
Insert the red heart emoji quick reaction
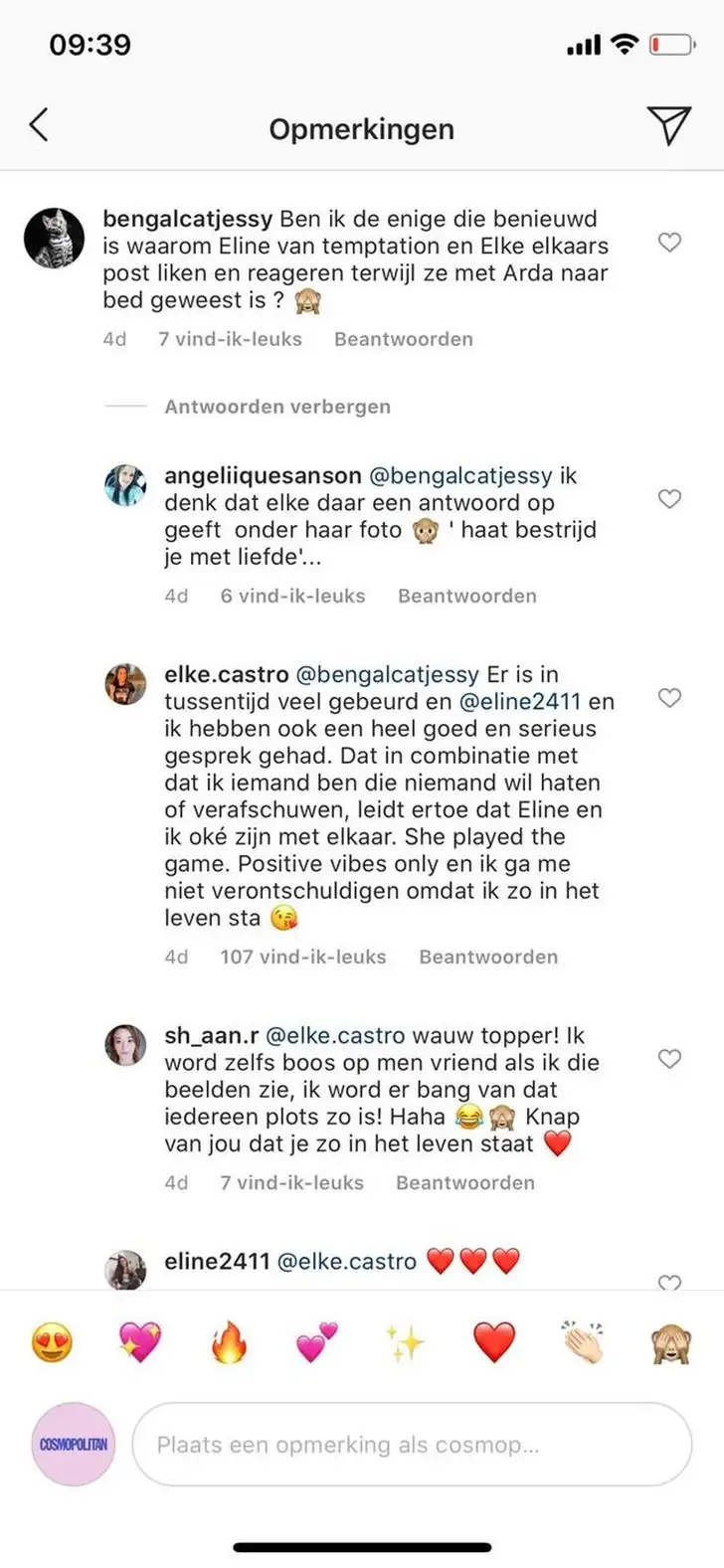494,1343
